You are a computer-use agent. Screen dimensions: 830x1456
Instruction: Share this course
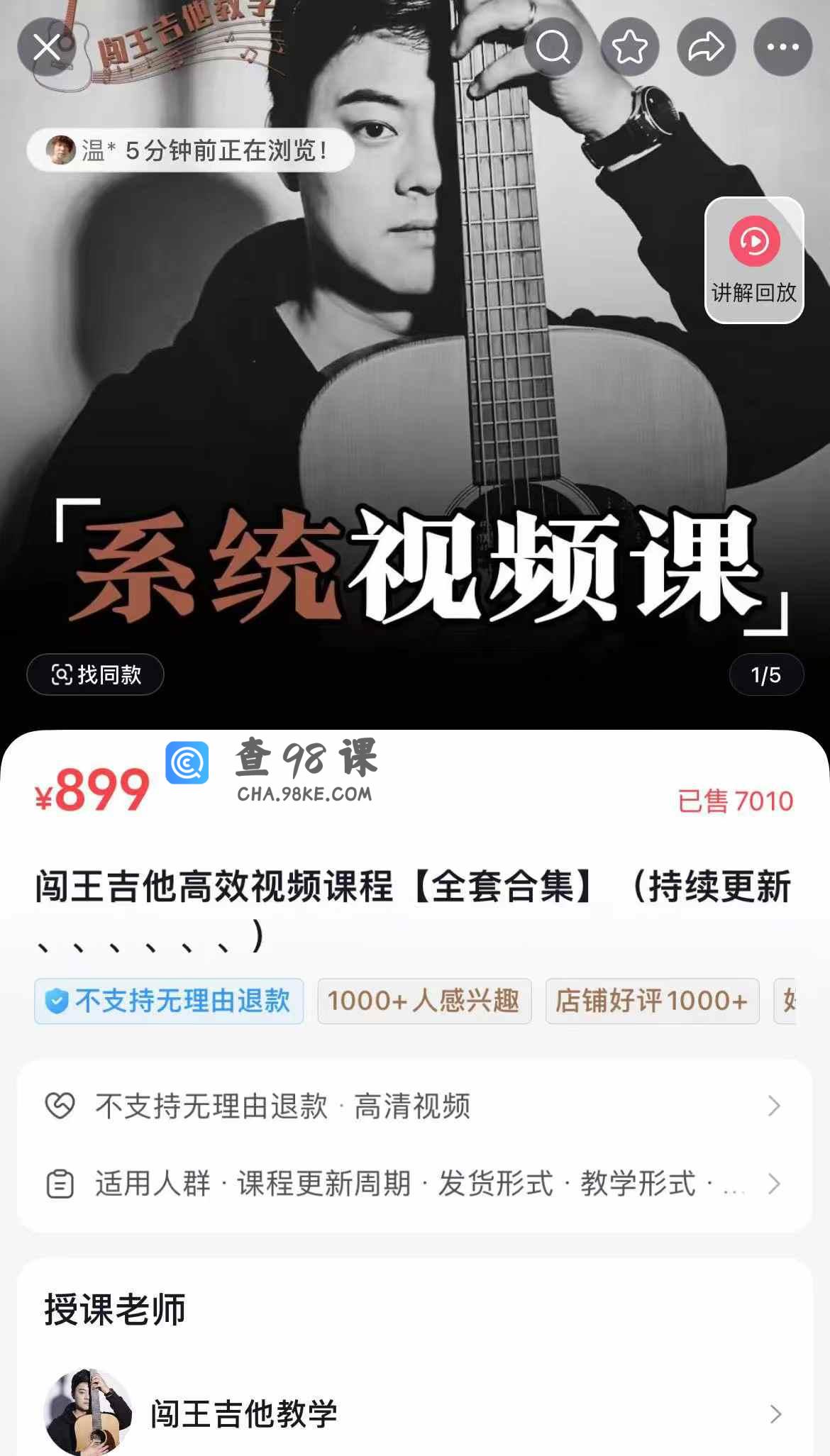coord(706,48)
